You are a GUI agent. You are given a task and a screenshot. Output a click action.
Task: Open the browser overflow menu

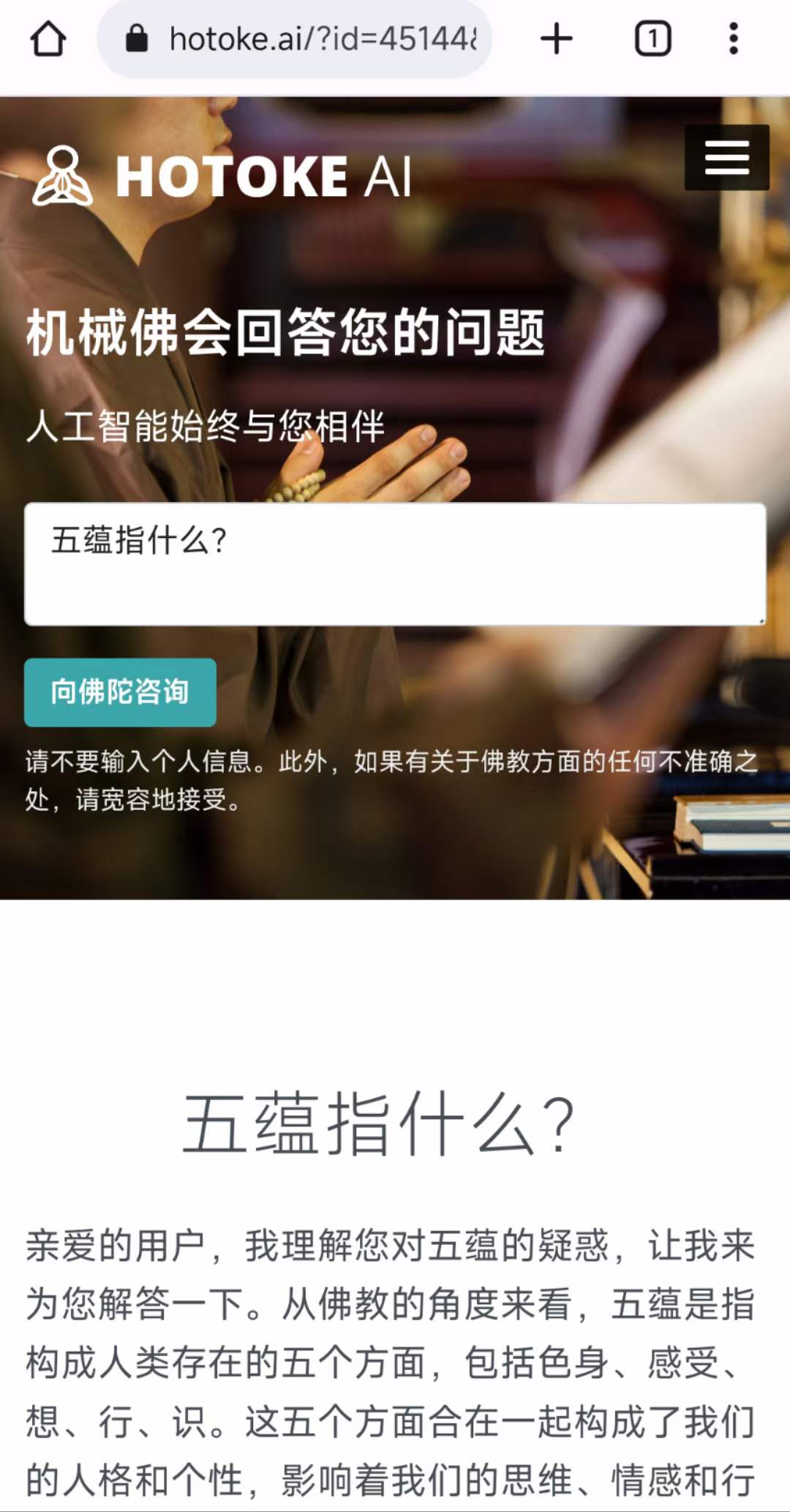734,39
